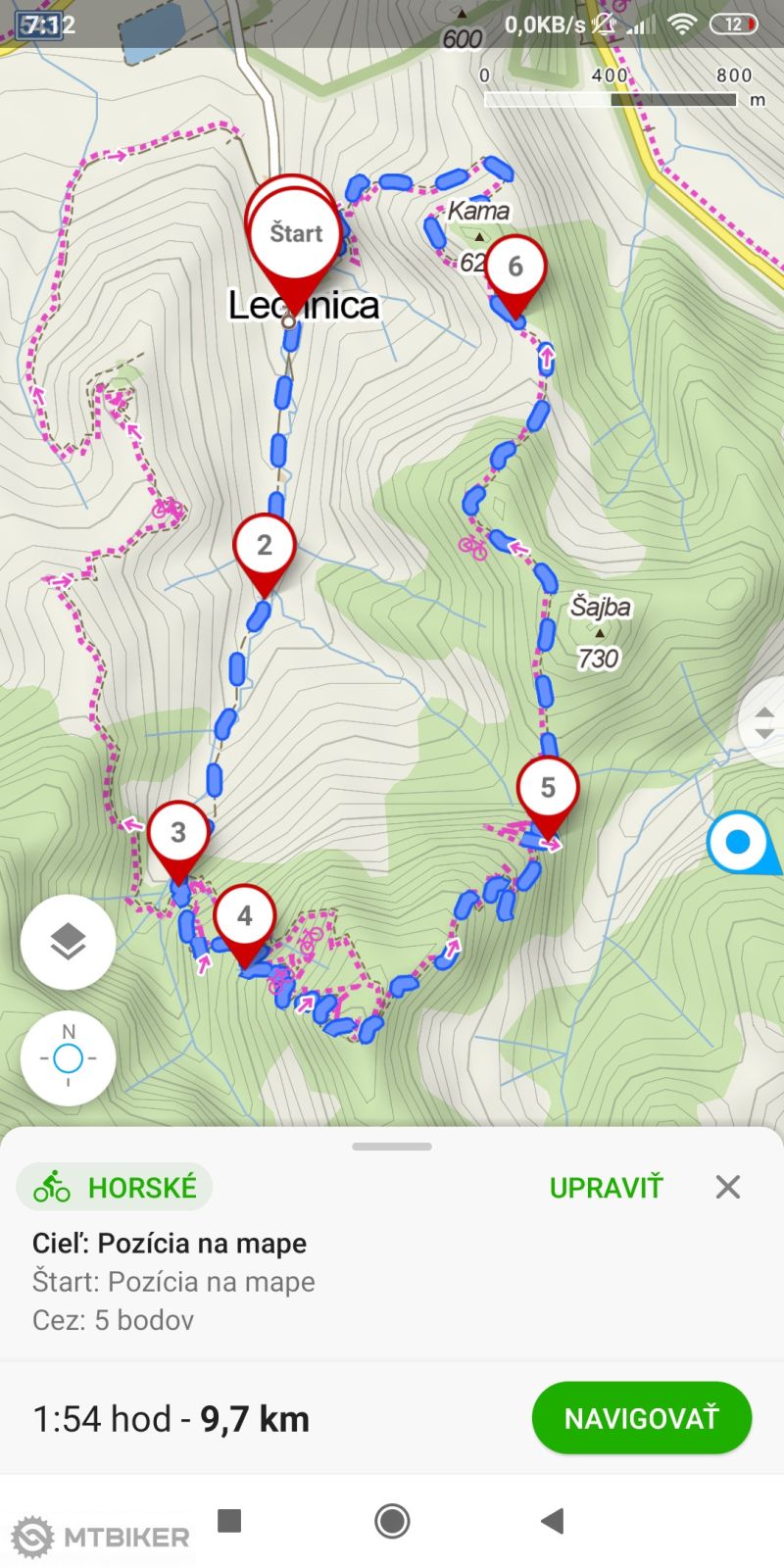Go back with system back button
The height and width of the screenshot is (1568, 784).
pyautogui.click(x=553, y=1521)
